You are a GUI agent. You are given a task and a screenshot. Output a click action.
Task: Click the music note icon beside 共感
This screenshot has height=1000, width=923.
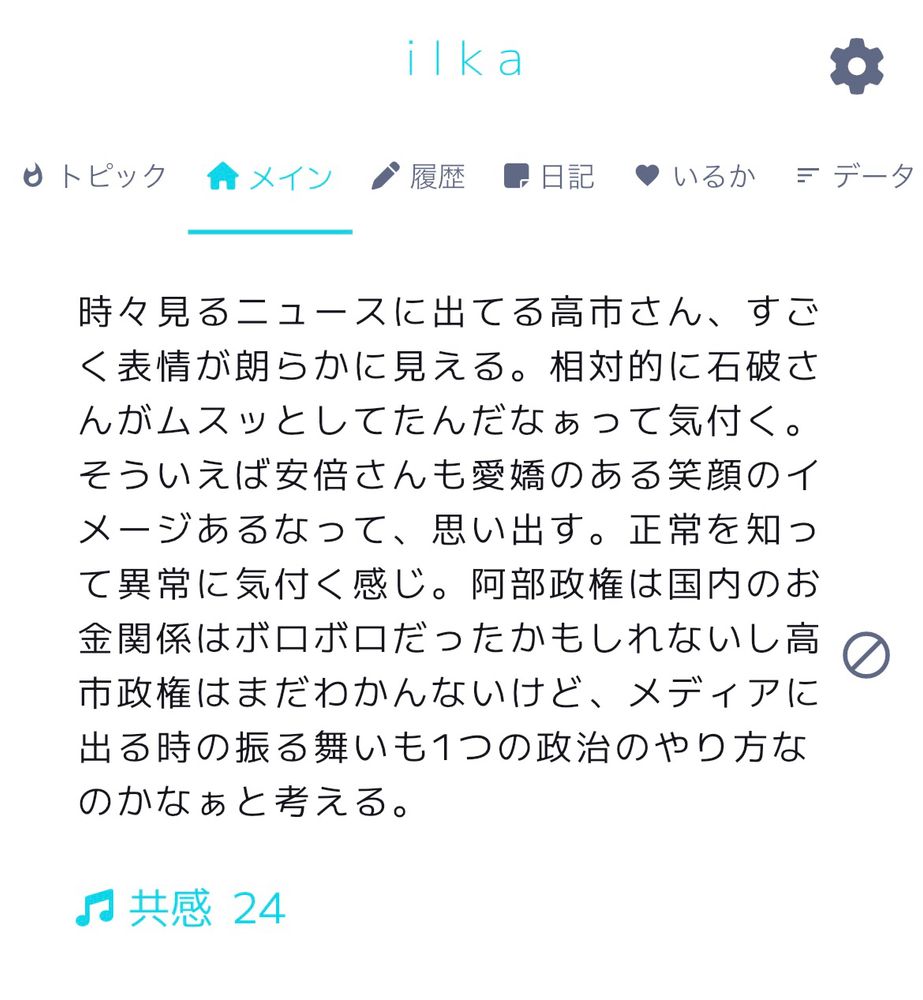[96, 908]
